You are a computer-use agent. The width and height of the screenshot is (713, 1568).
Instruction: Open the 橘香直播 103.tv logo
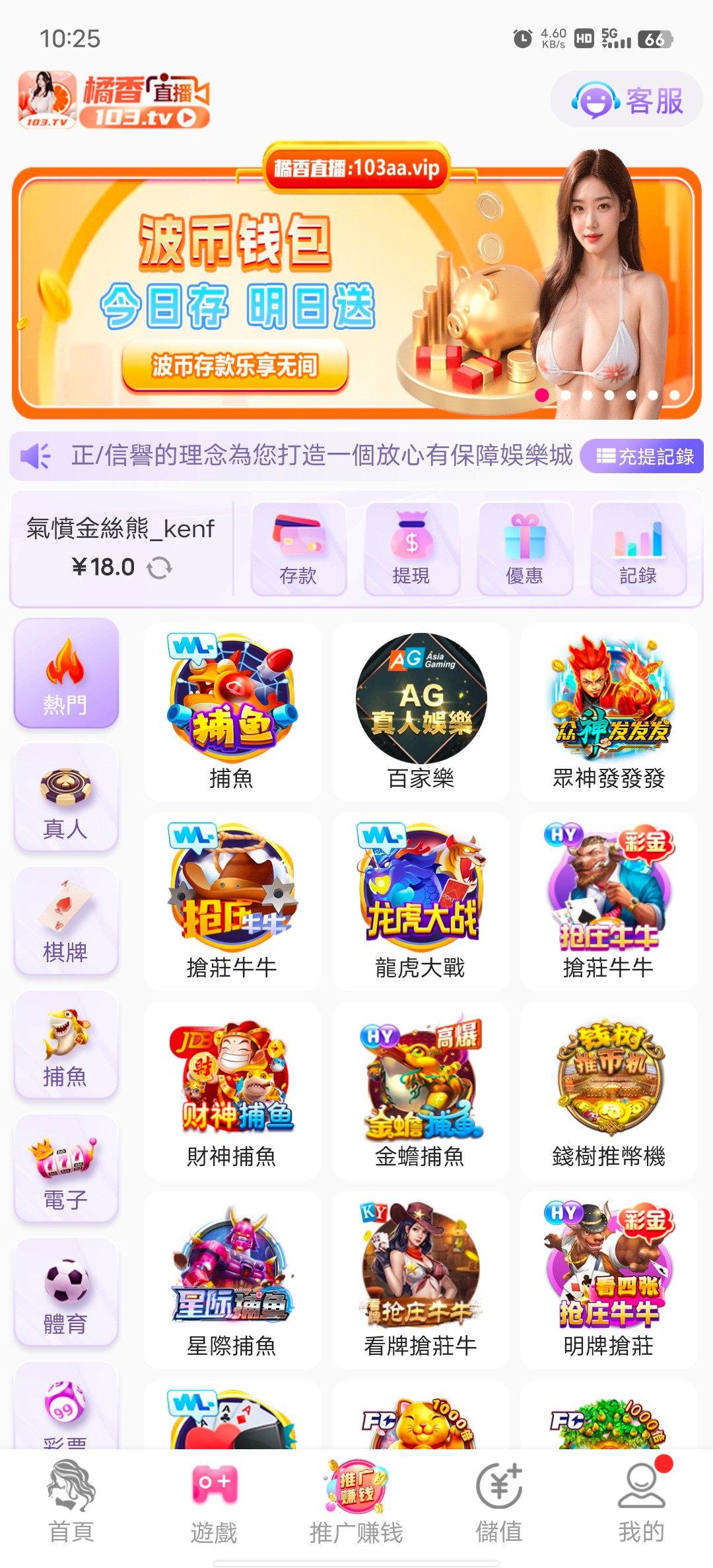112,100
